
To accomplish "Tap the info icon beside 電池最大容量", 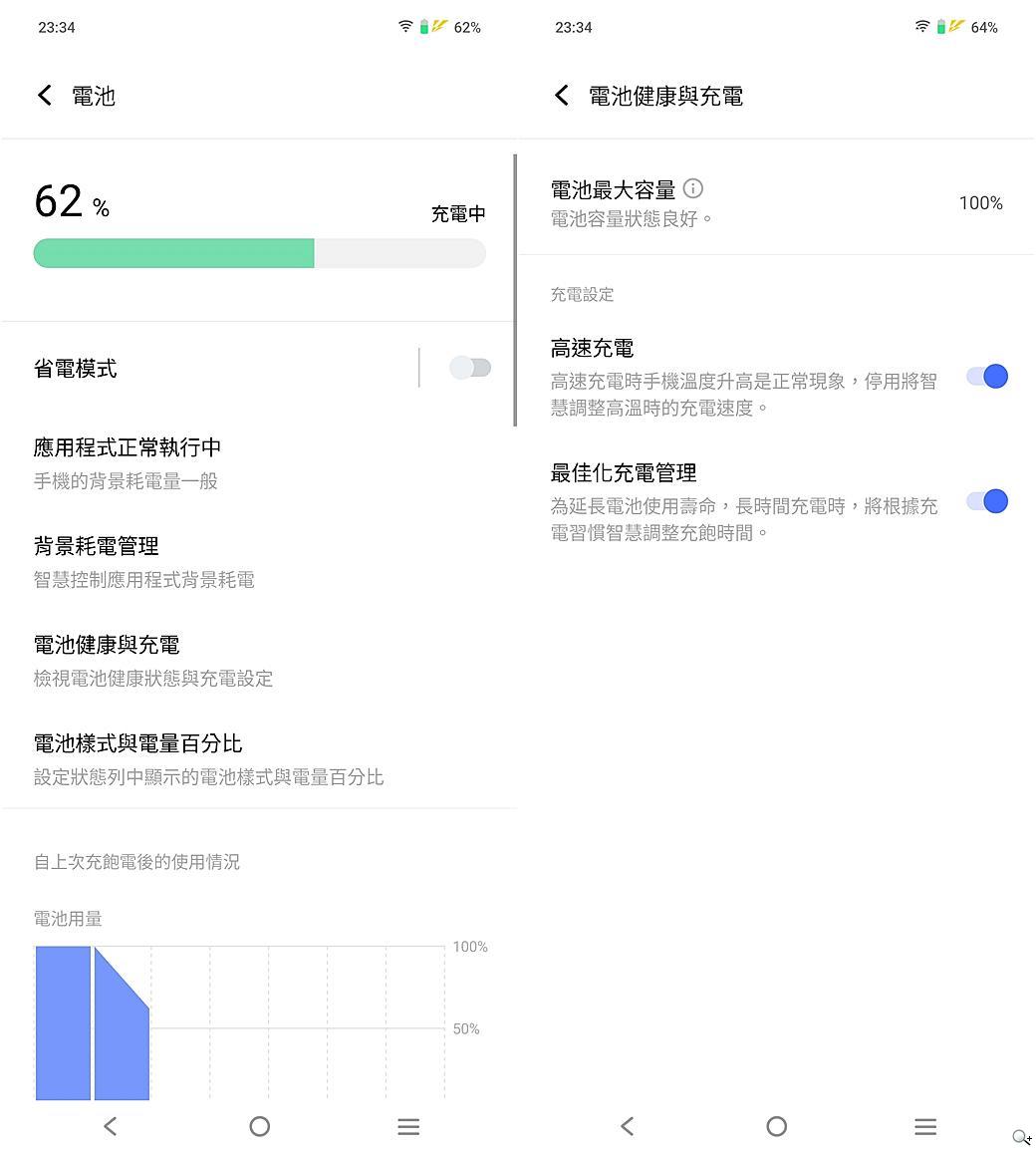I will [693, 188].
